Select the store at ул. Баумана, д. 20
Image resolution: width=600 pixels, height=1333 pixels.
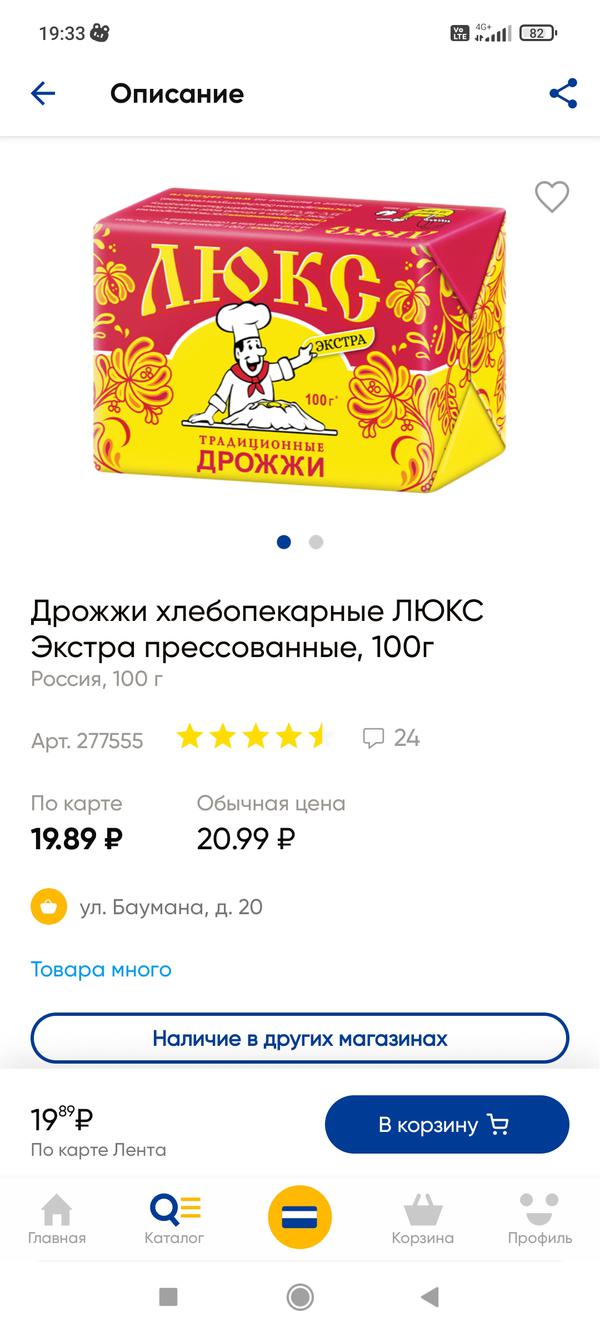click(170, 907)
